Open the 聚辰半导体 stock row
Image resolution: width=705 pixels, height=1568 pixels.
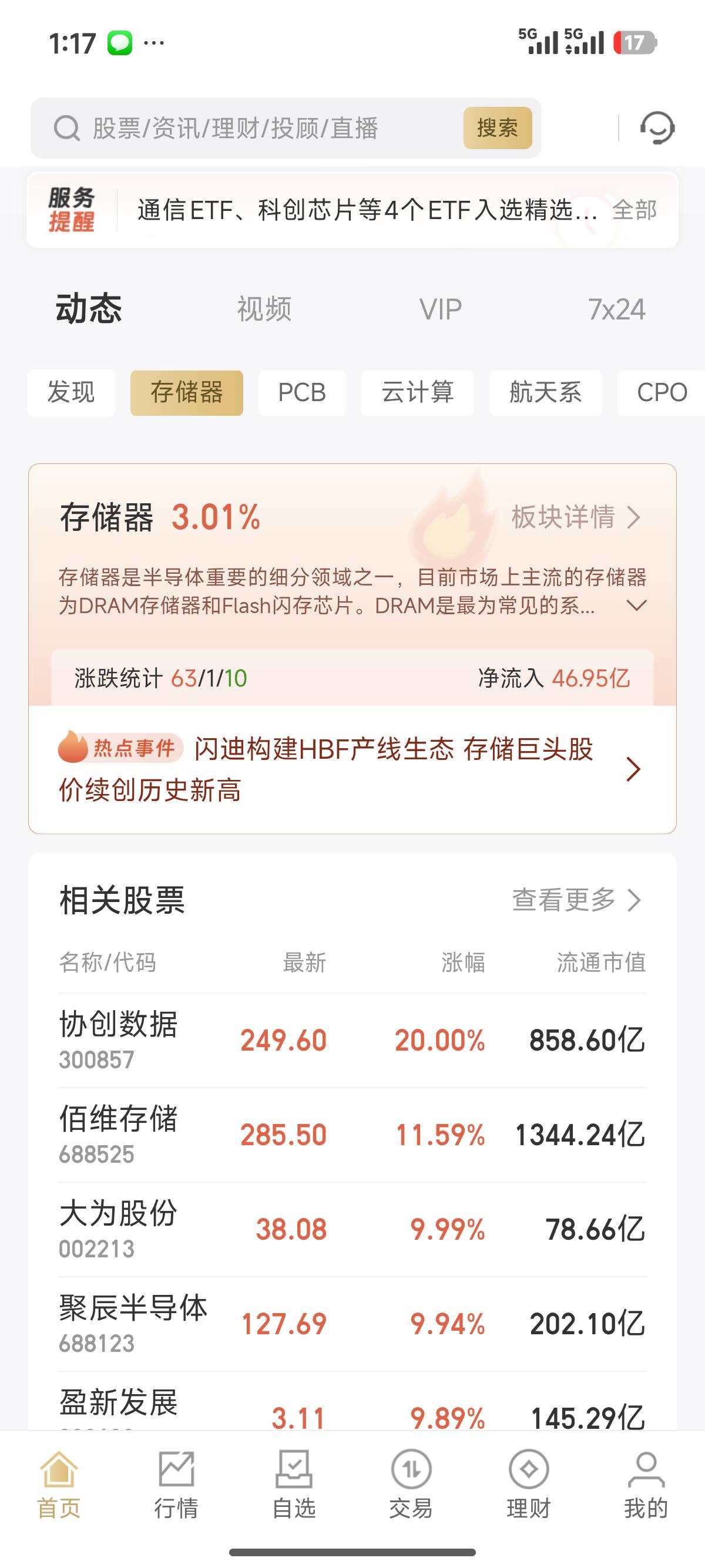(x=352, y=1323)
